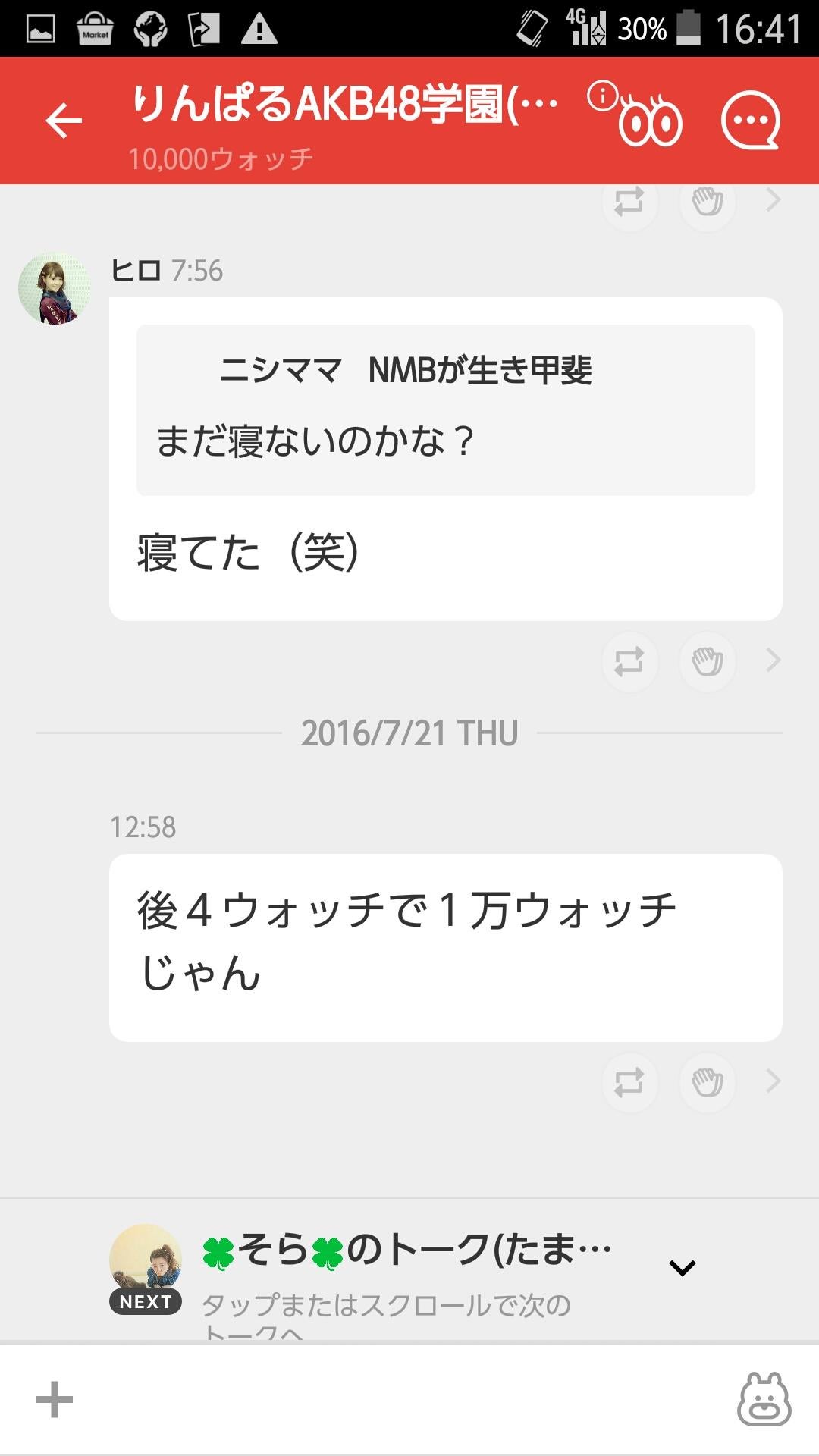The height and width of the screenshot is (1456, 819).
Task: Repost the 後４ウォッチで１万ウォッチ message
Action: [x=629, y=1082]
